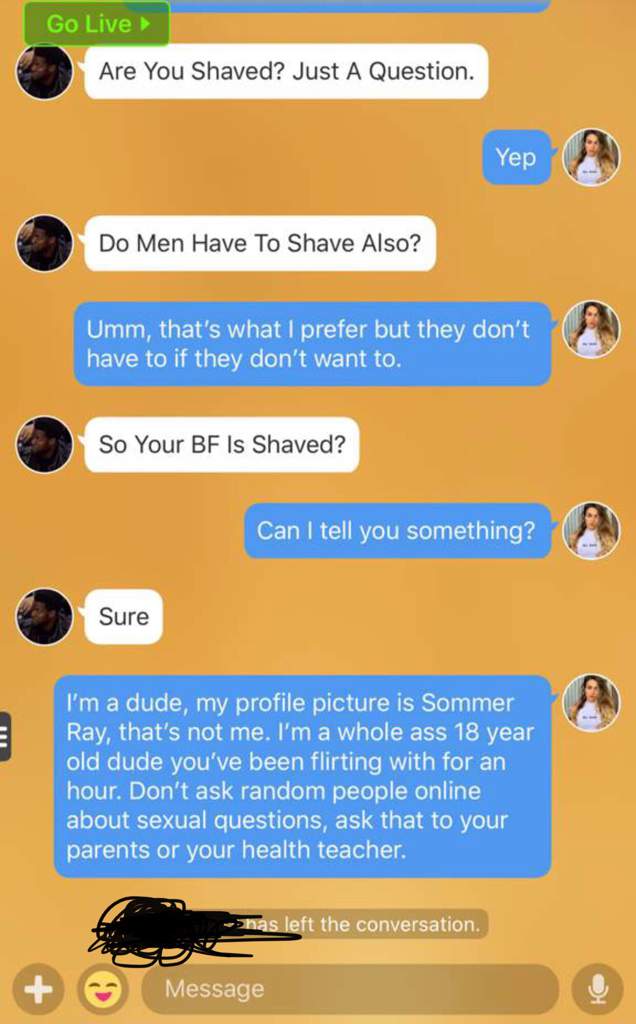Focus the Message text field
The height and width of the screenshot is (1024, 636).
(350, 989)
